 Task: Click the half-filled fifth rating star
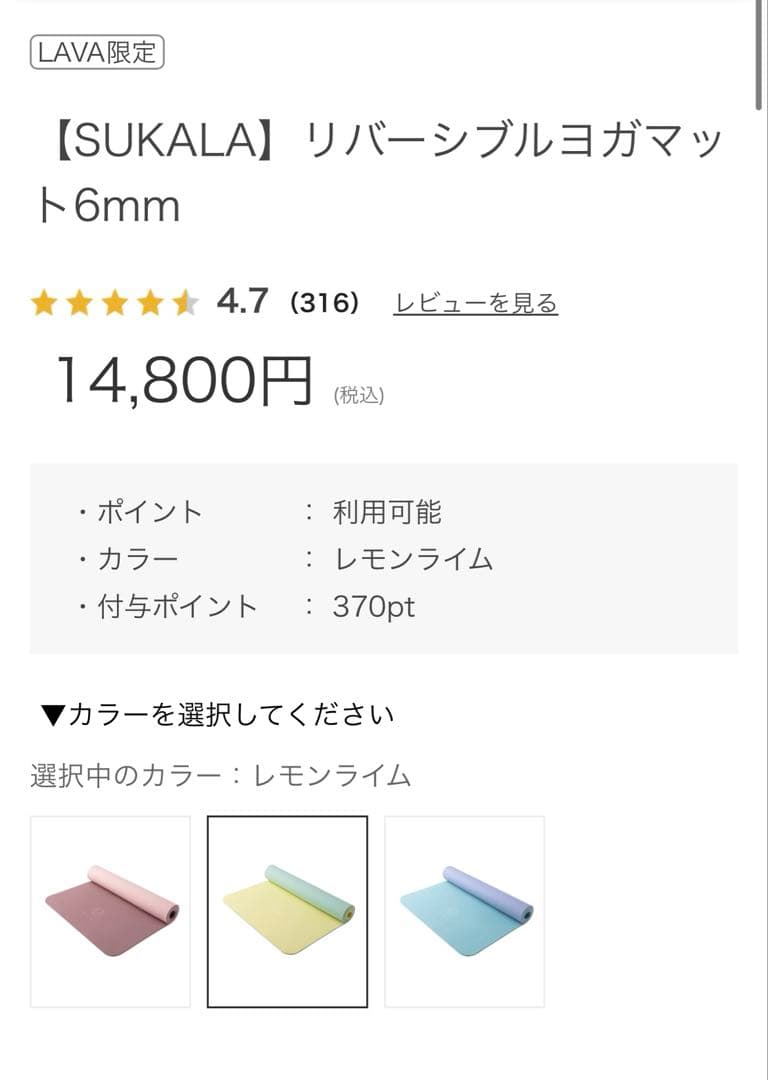[x=187, y=298]
